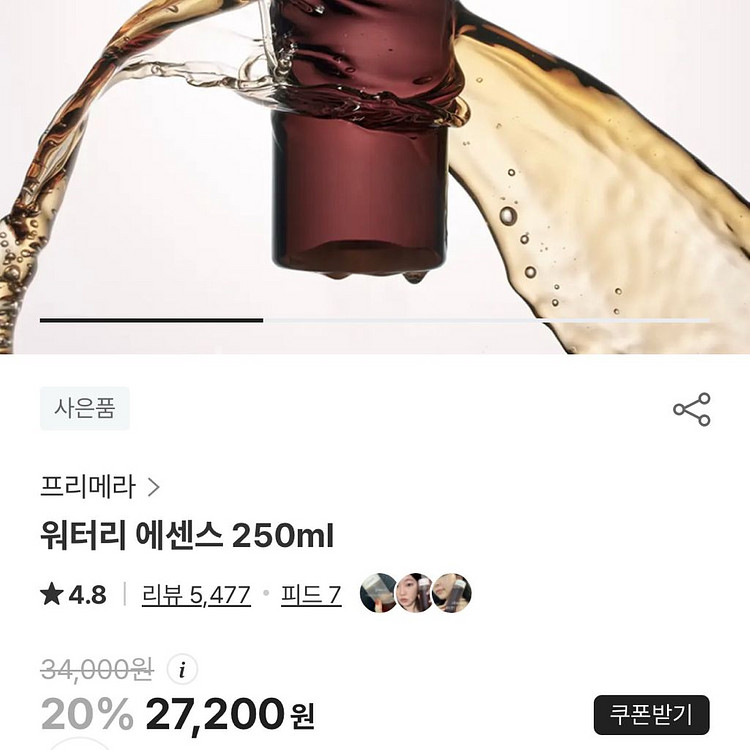Screen dimensions: 750x750
Task: Open the feed user avatars
Action: [x=415, y=594]
